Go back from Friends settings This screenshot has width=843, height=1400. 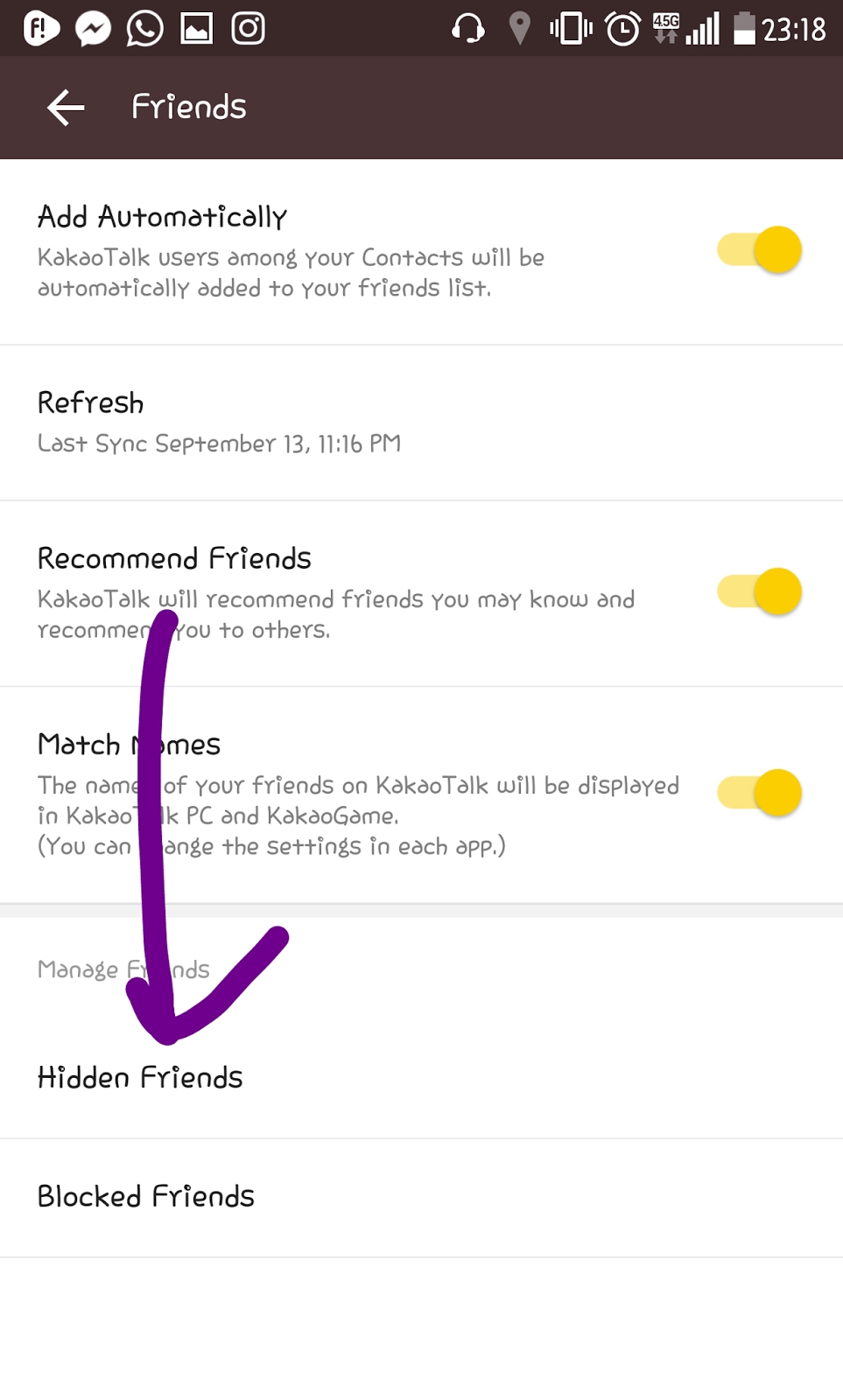click(66, 108)
